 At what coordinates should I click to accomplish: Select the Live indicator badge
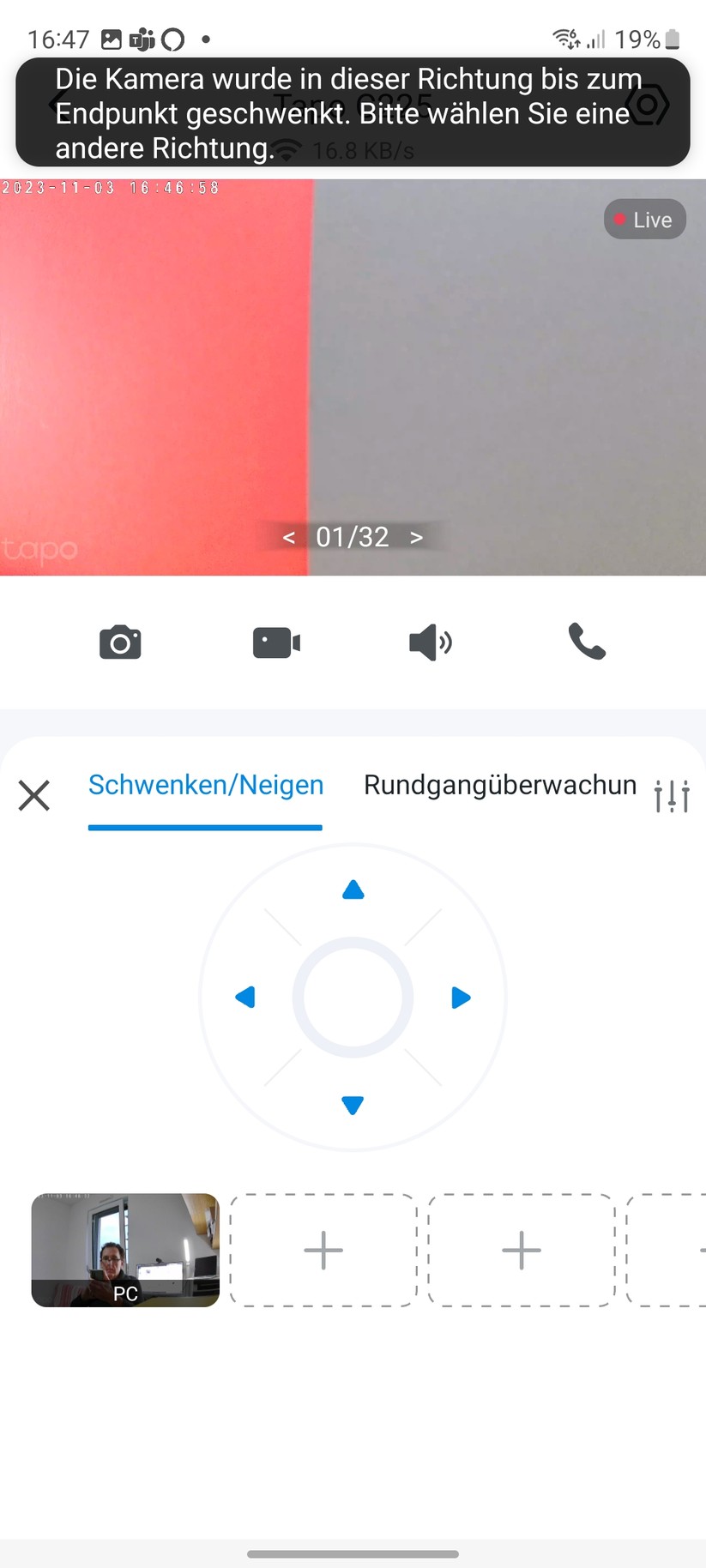point(644,220)
